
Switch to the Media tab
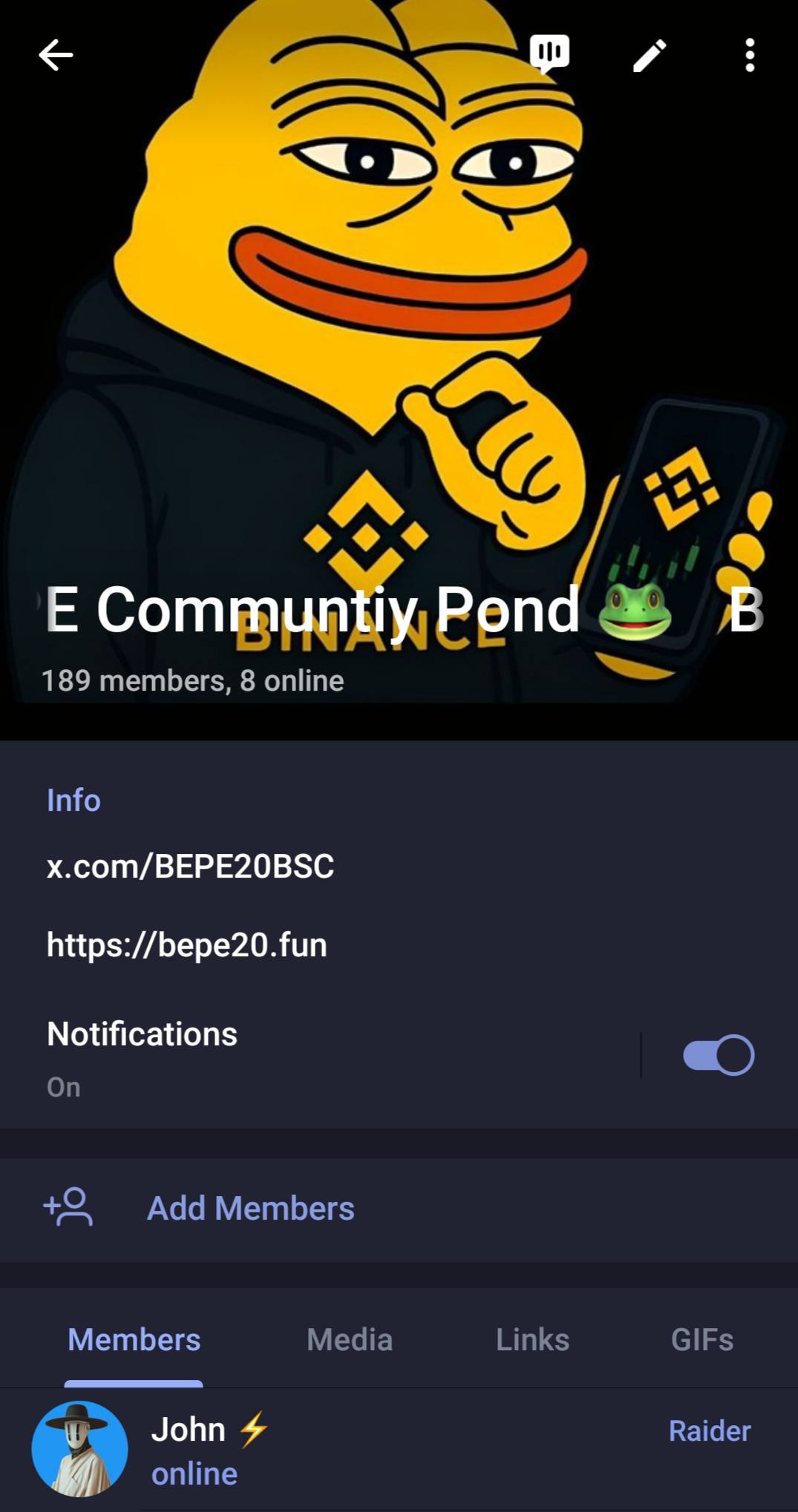point(350,1339)
